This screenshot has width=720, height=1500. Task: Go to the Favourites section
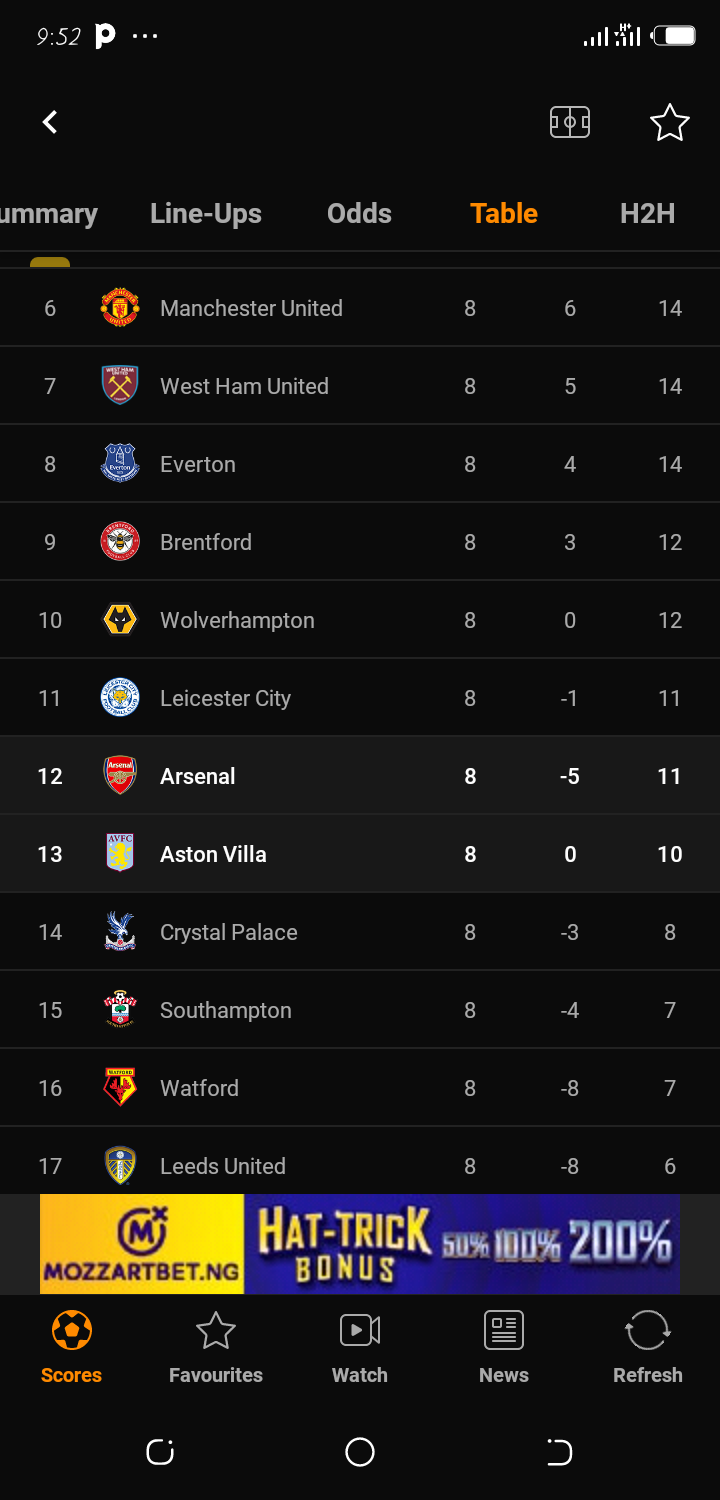216,1348
